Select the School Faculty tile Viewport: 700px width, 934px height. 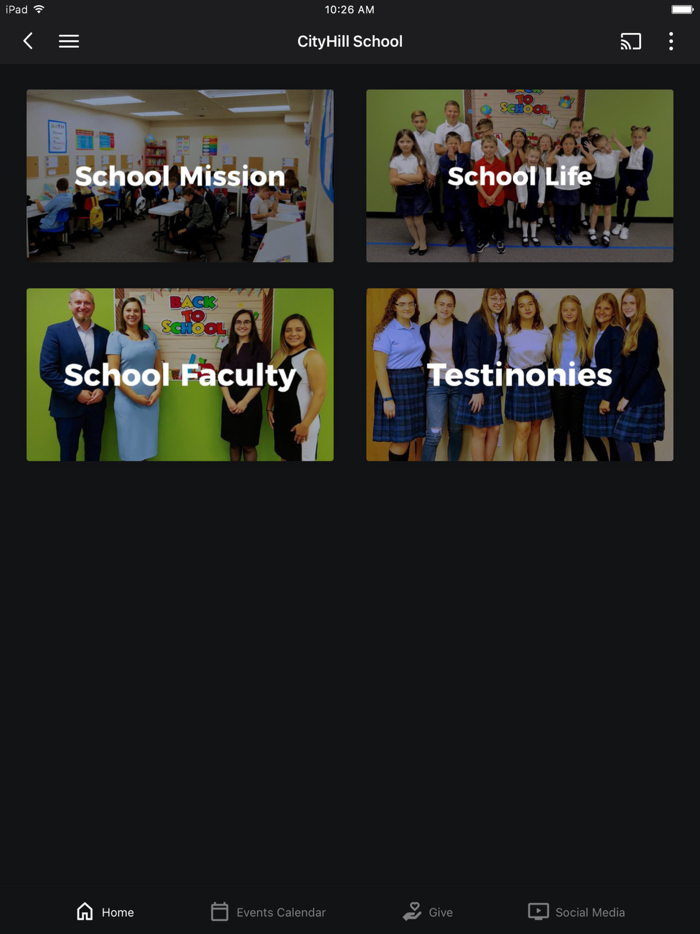(x=180, y=375)
